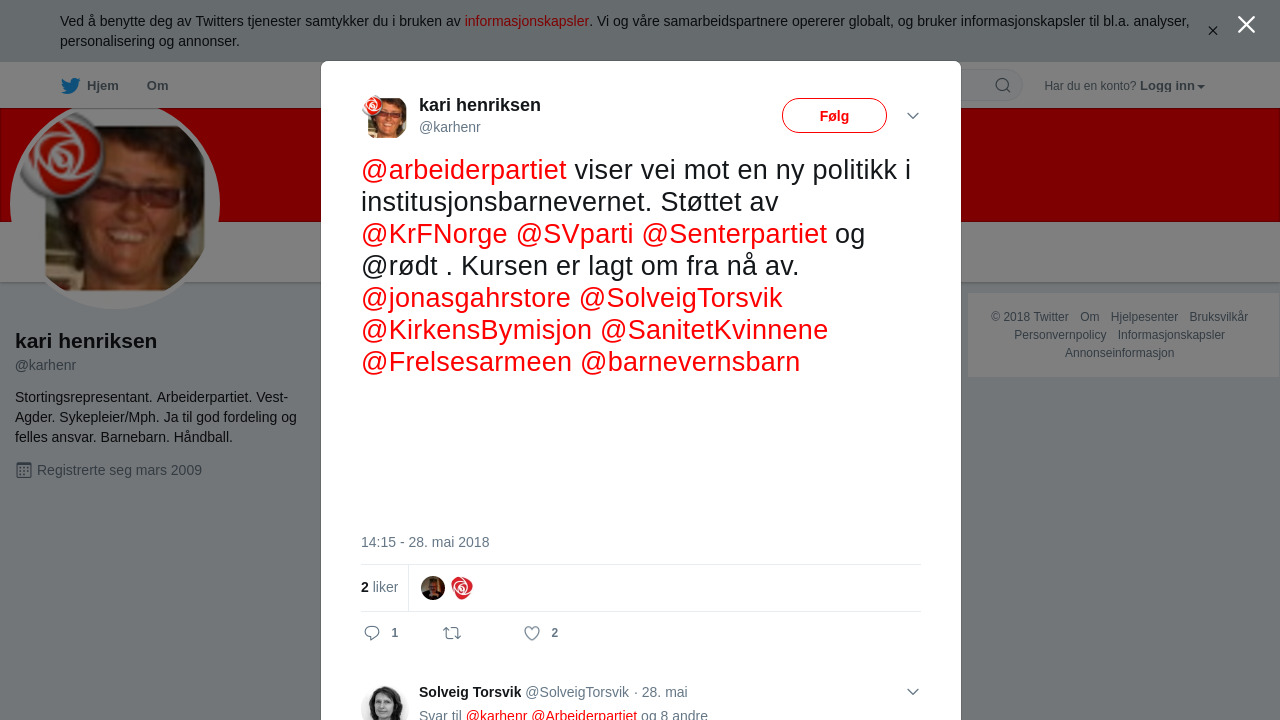Viewport: 1280px width, 720px height.
Task: Open the informasjonskapsler link in the banner
Action: (x=526, y=21)
